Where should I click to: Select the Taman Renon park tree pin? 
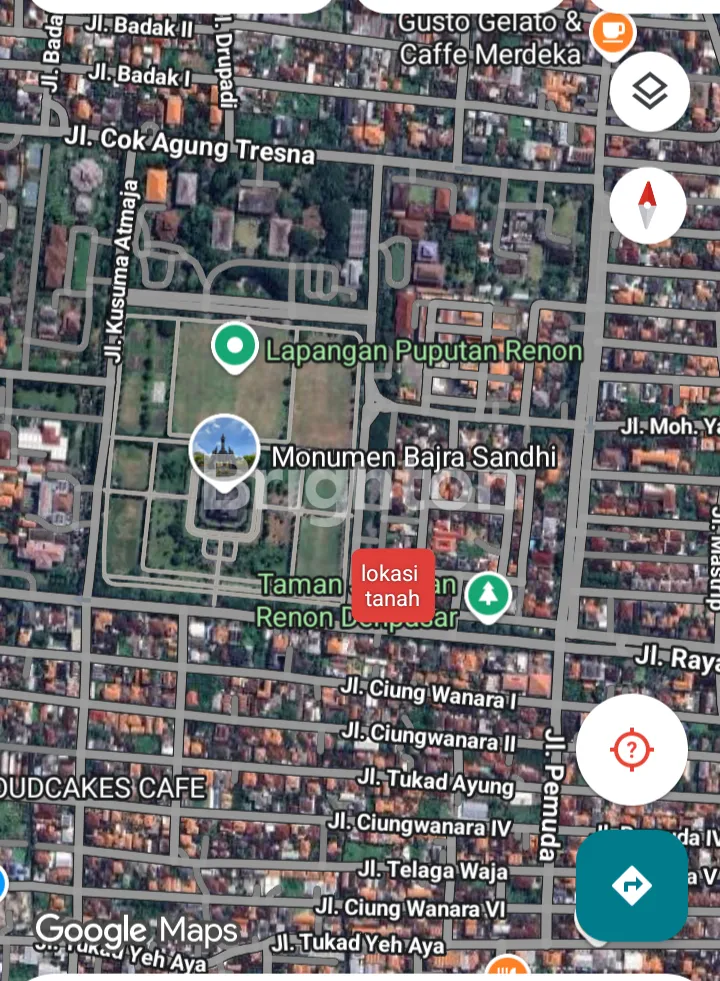[x=488, y=595]
